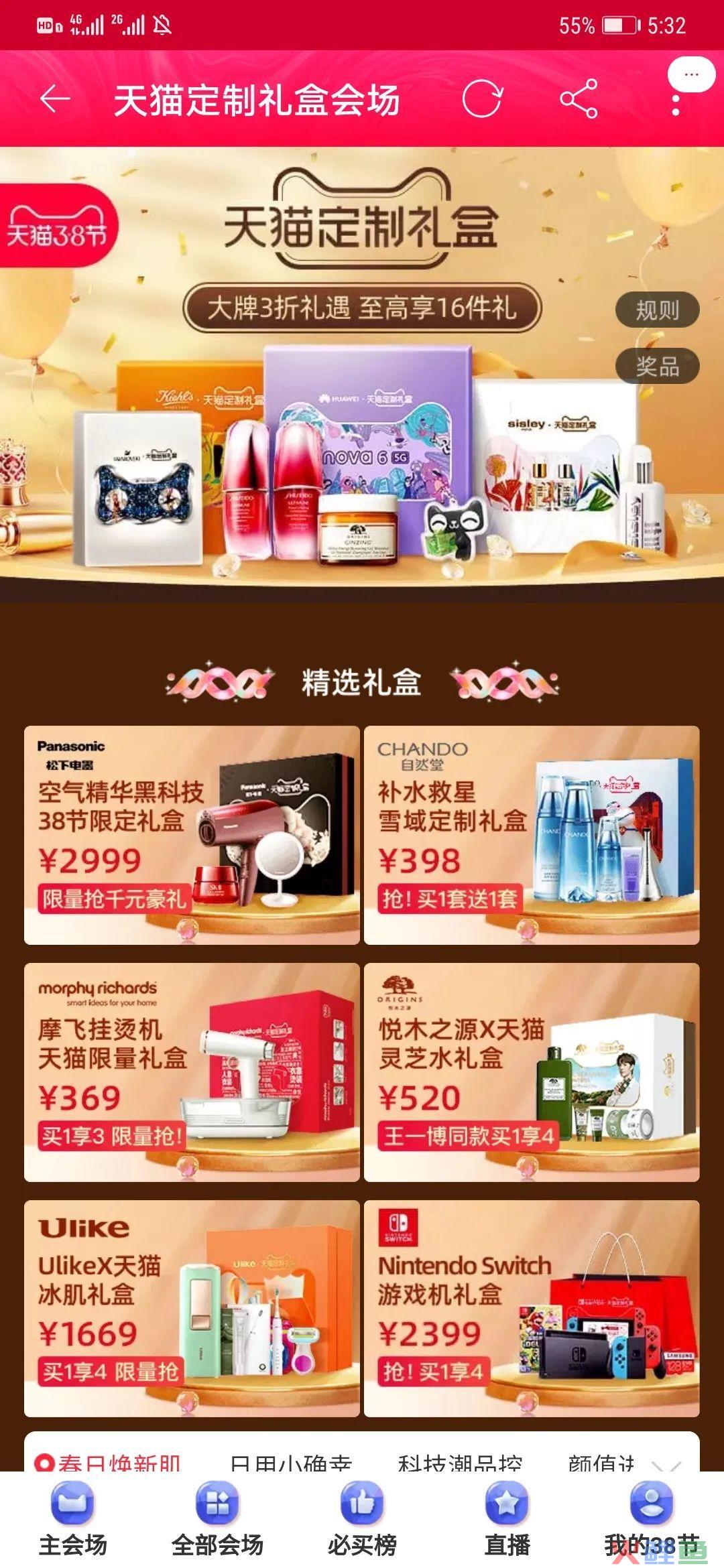Select the 科技潮品控 category tab
The height and width of the screenshot is (1568, 724).
point(460,1462)
